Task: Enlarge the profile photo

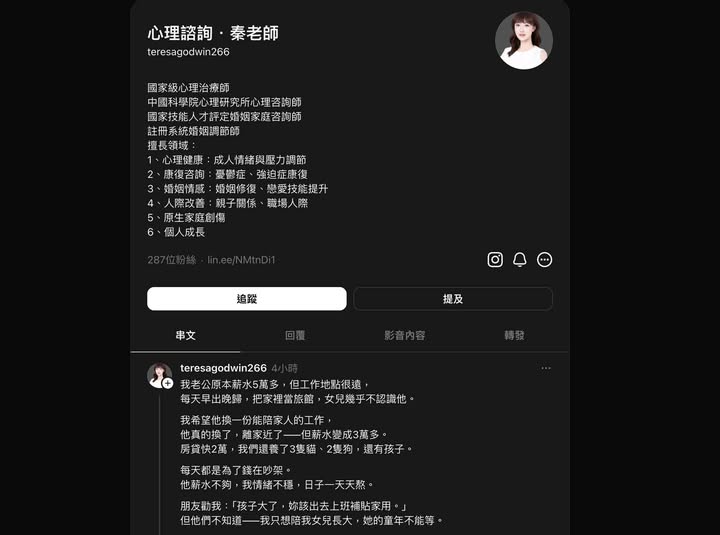Action: (524, 41)
